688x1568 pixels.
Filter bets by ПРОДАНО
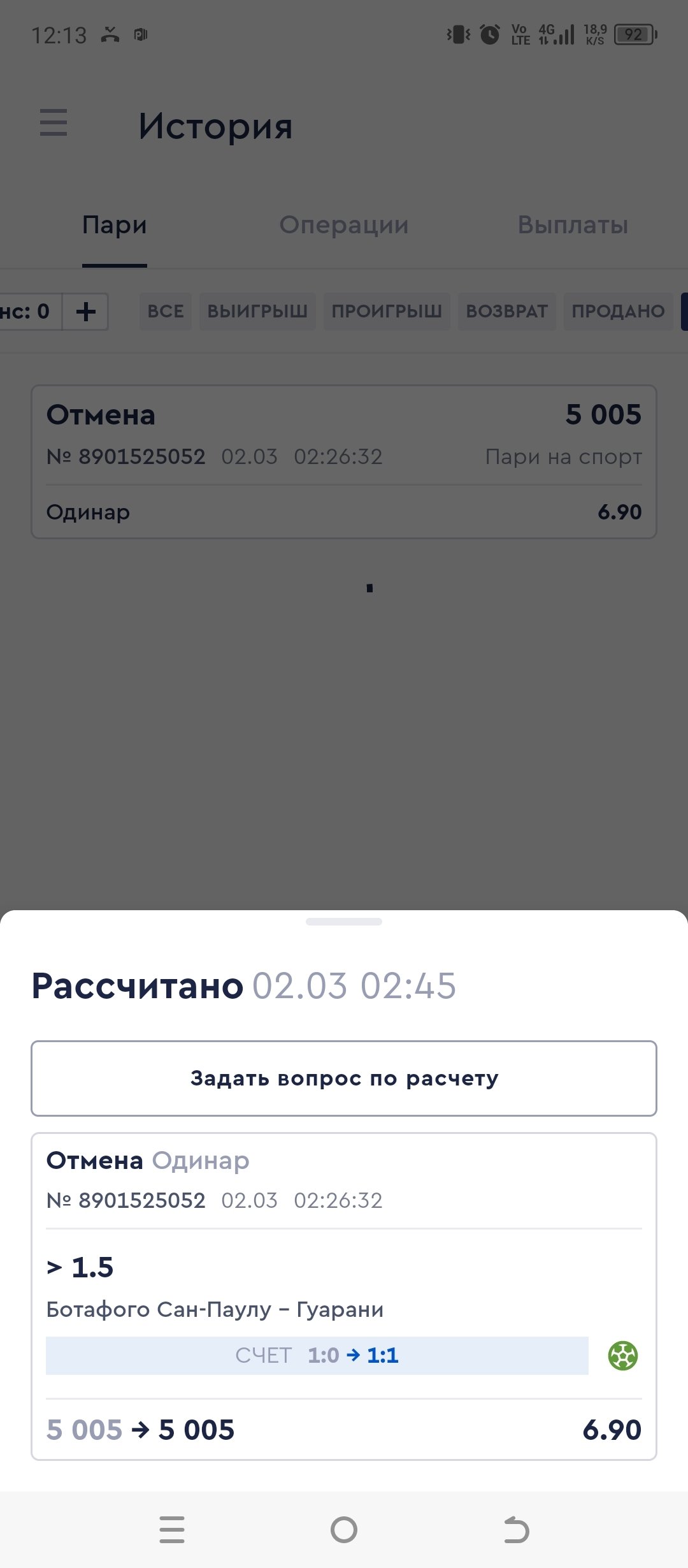click(x=618, y=311)
